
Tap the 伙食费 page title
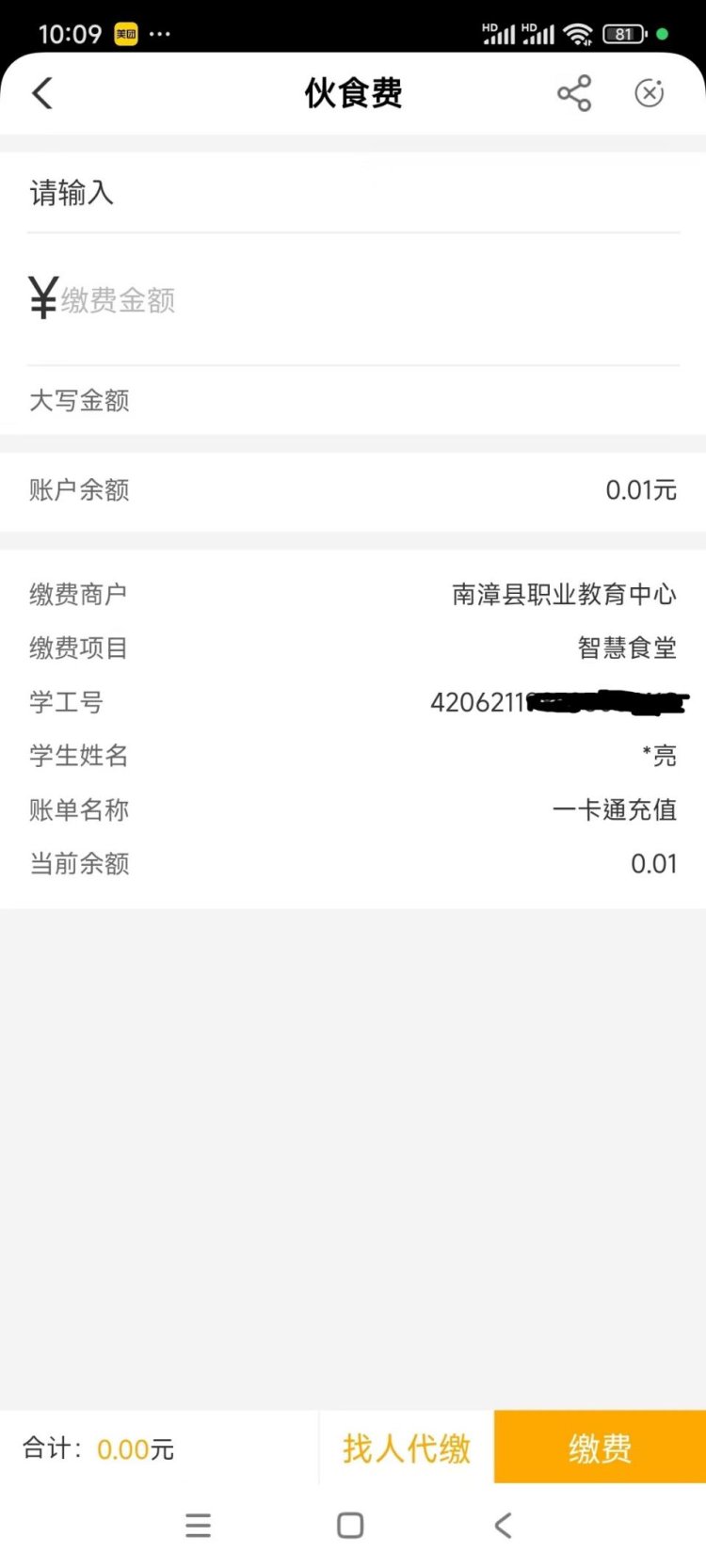[x=353, y=91]
